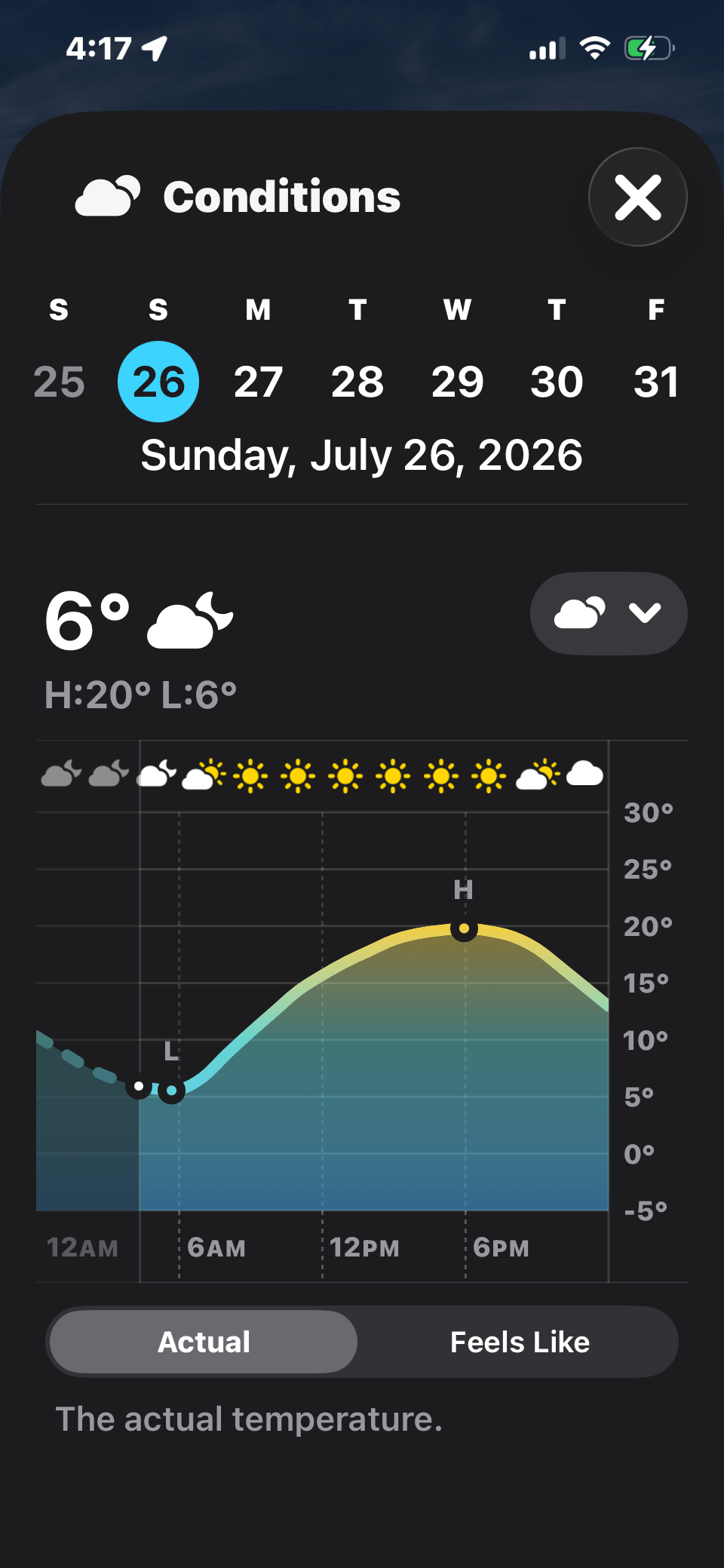Image resolution: width=724 pixels, height=1568 pixels.
Task: Switch to Actual temperature
Action: 204,1342
